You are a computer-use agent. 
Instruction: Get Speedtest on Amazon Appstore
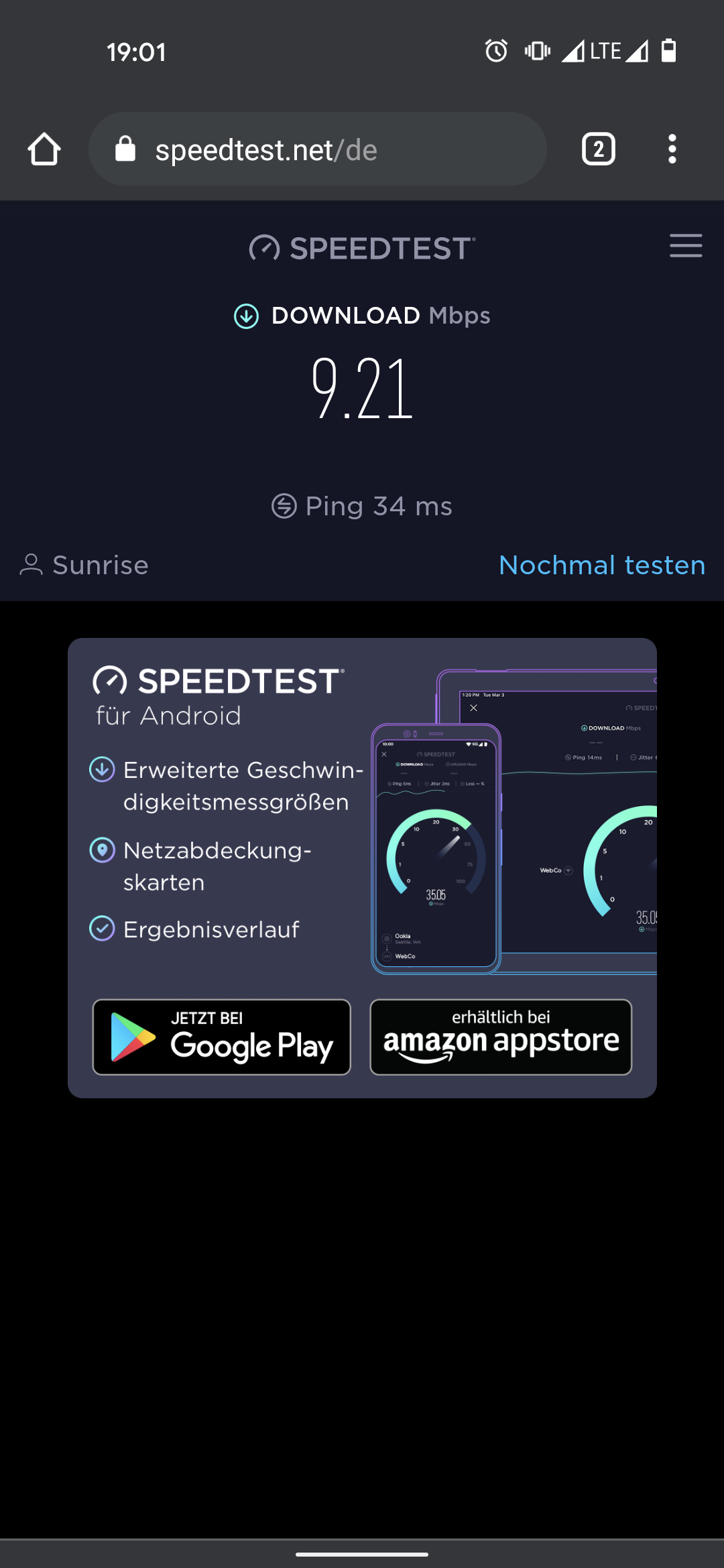tap(501, 1037)
